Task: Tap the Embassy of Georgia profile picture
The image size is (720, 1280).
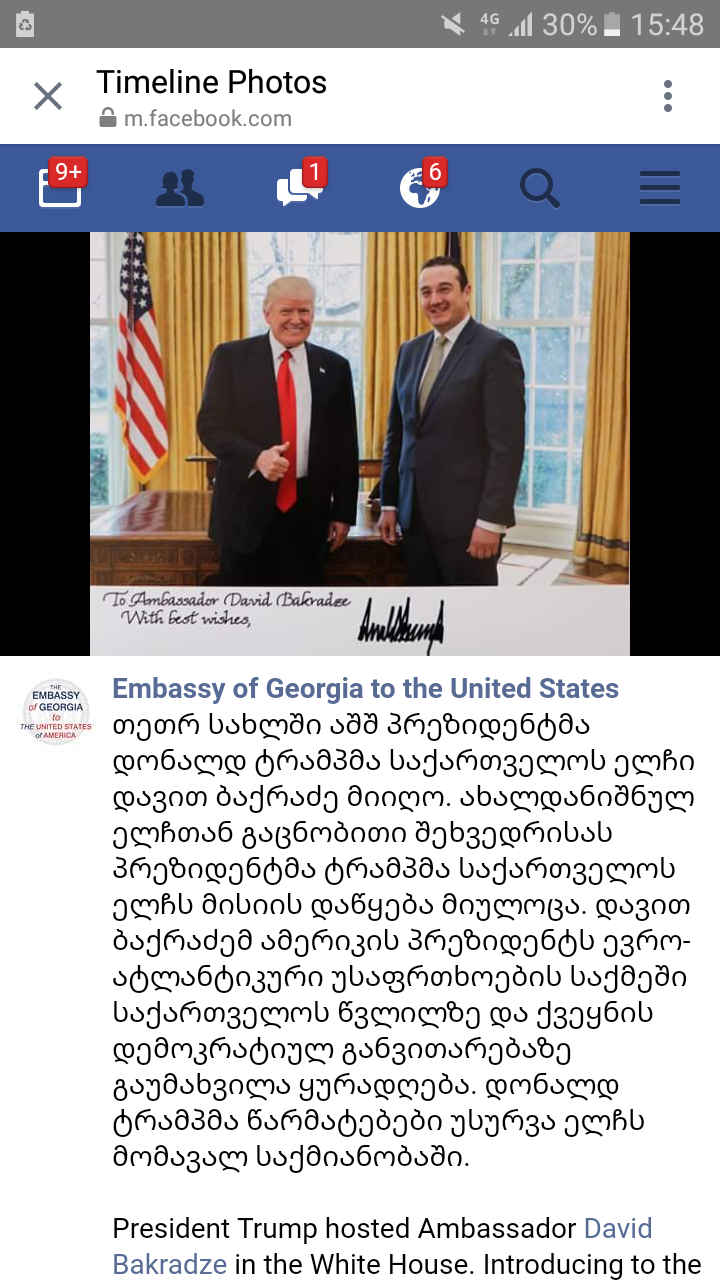Action: (56, 712)
